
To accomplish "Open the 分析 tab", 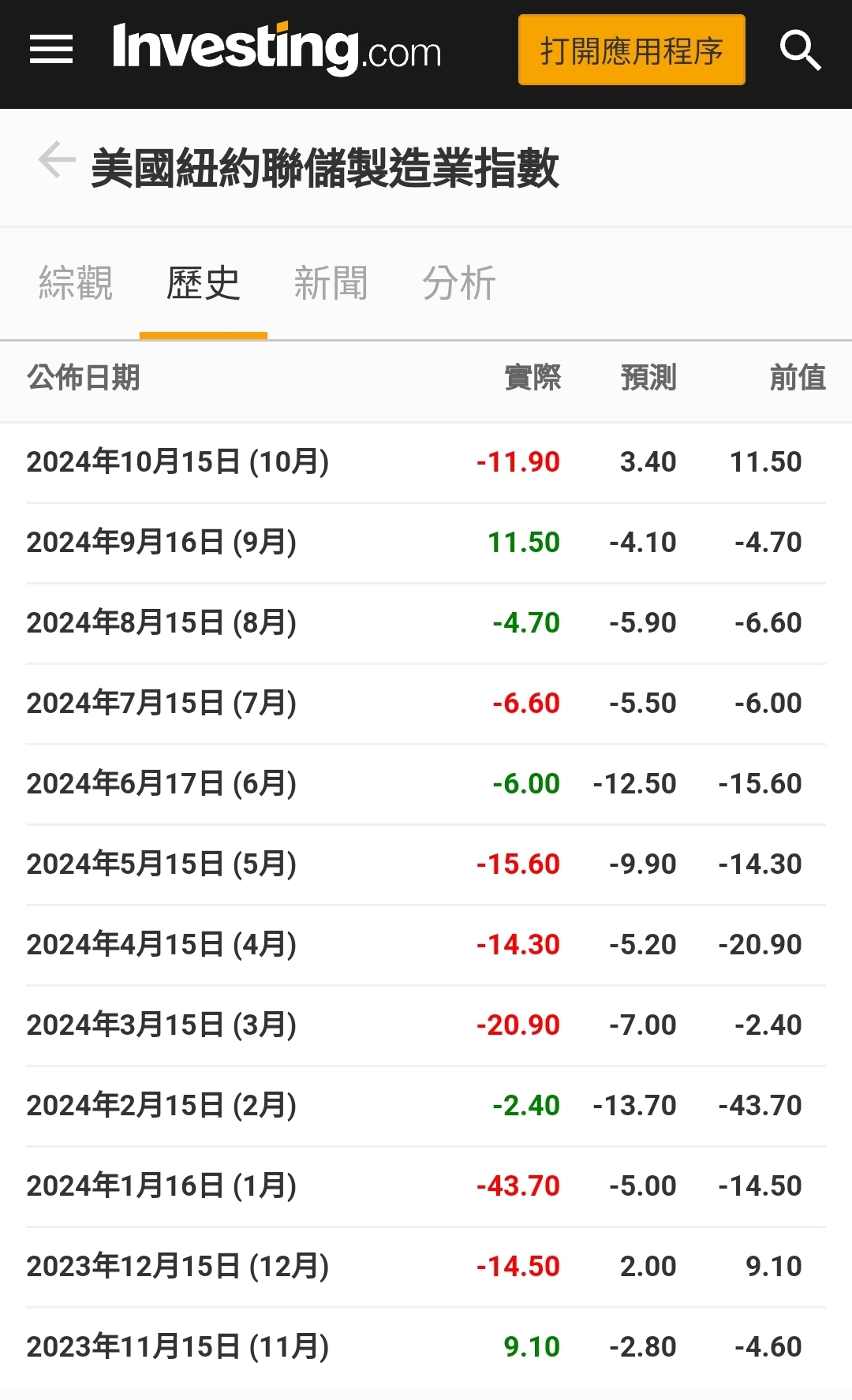I will (x=458, y=283).
